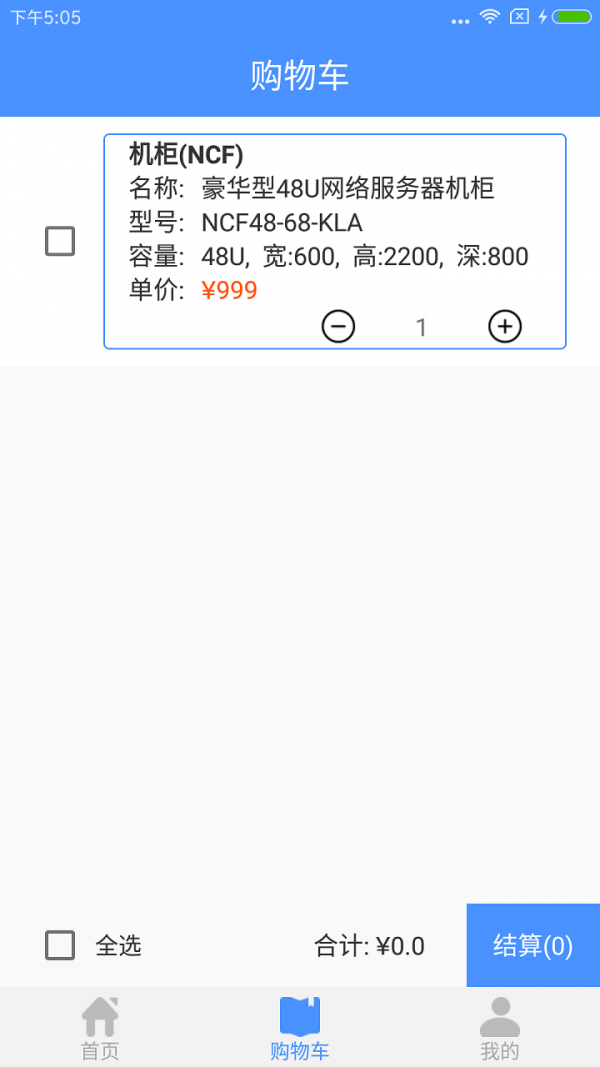Tap the 结算(0) checkout button
Image resolution: width=600 pixels, height=1067 pixels.
533,945
